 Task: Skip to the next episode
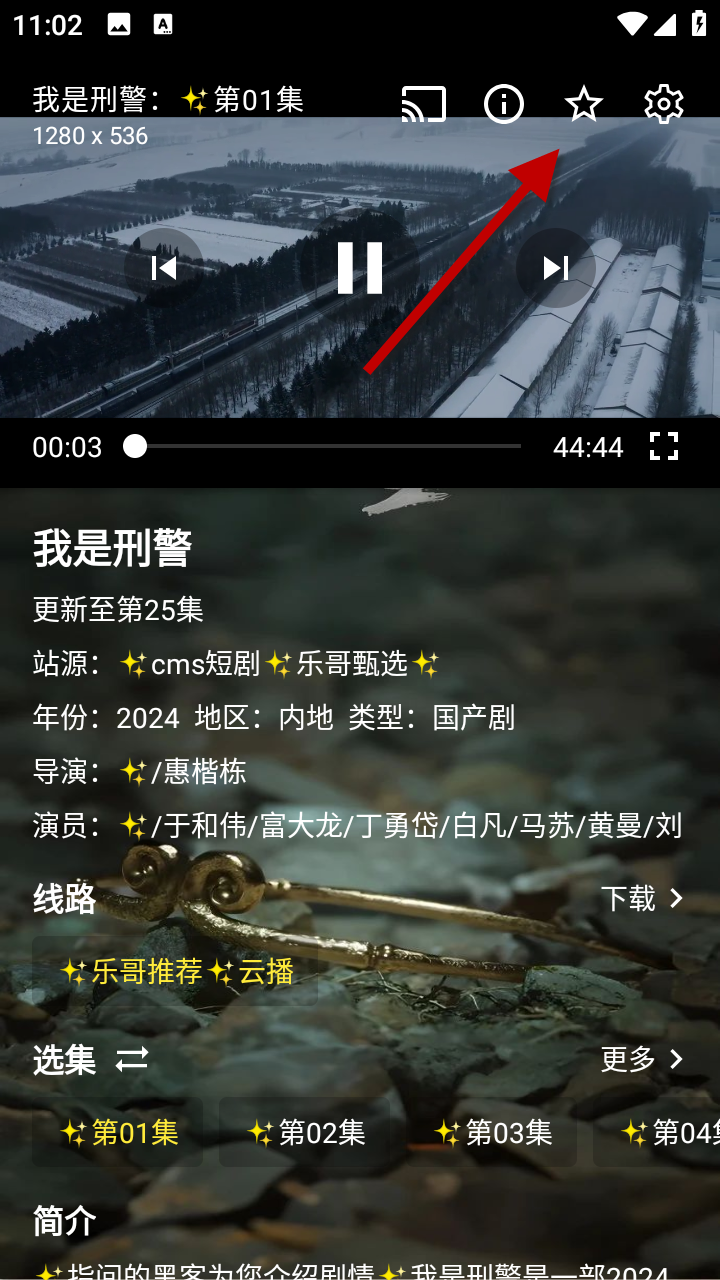(x=555, y=268)
